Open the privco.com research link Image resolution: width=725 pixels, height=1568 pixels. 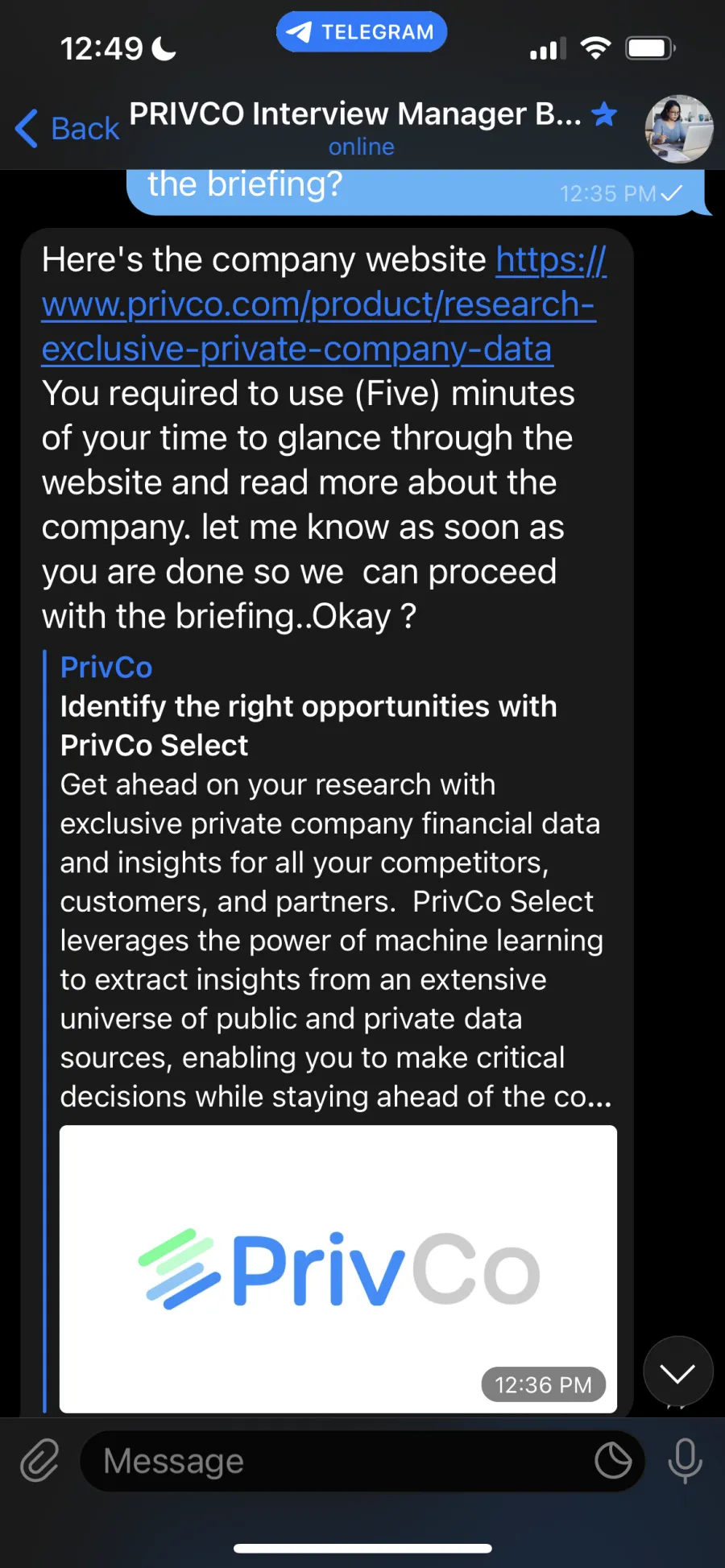pos(323,304)
